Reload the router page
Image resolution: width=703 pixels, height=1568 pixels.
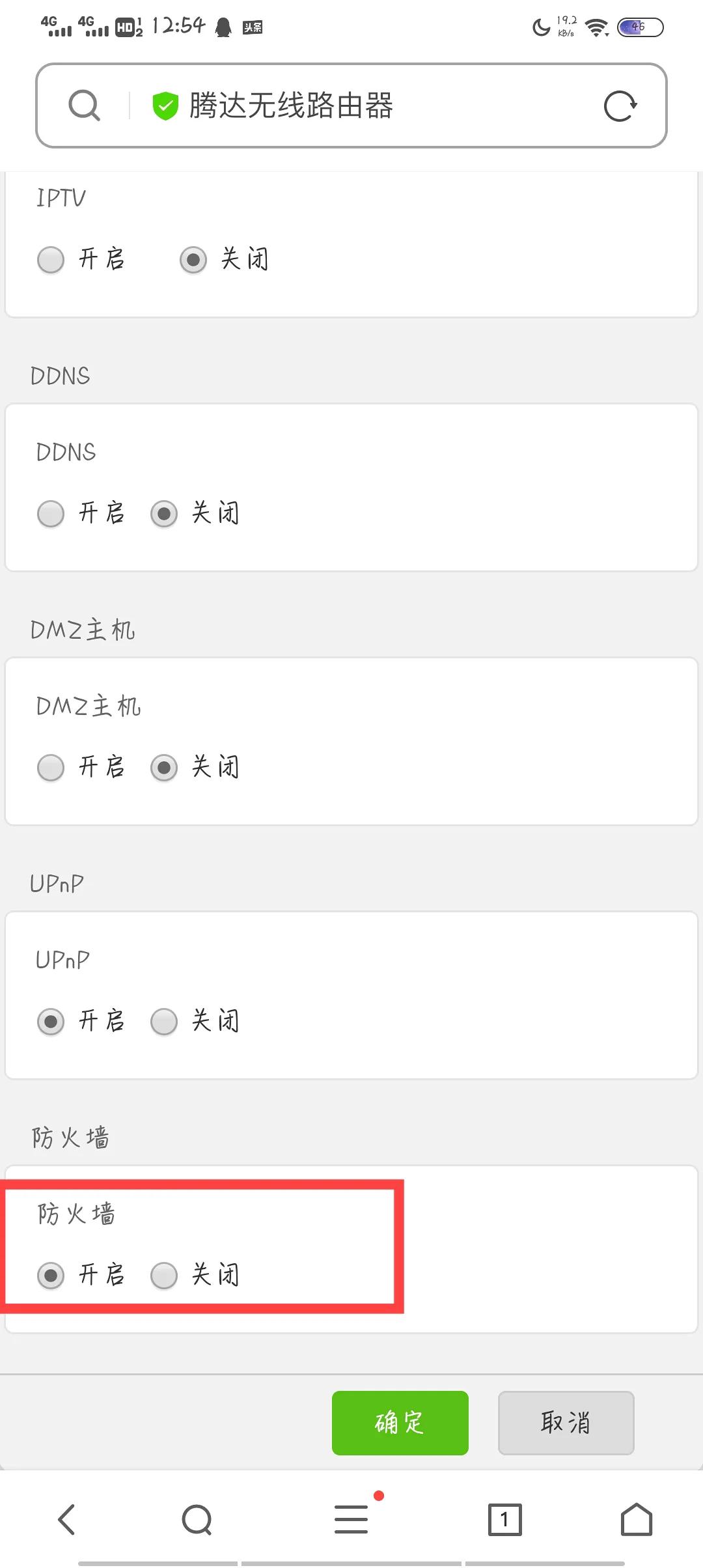[x=620, y=106]
